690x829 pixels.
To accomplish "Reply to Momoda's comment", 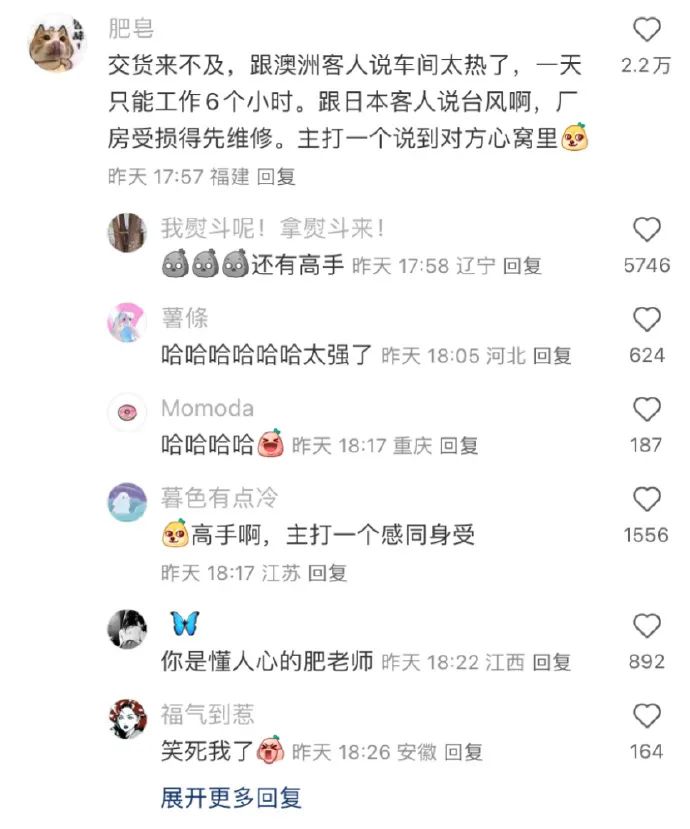I will [x=459, y=445].
